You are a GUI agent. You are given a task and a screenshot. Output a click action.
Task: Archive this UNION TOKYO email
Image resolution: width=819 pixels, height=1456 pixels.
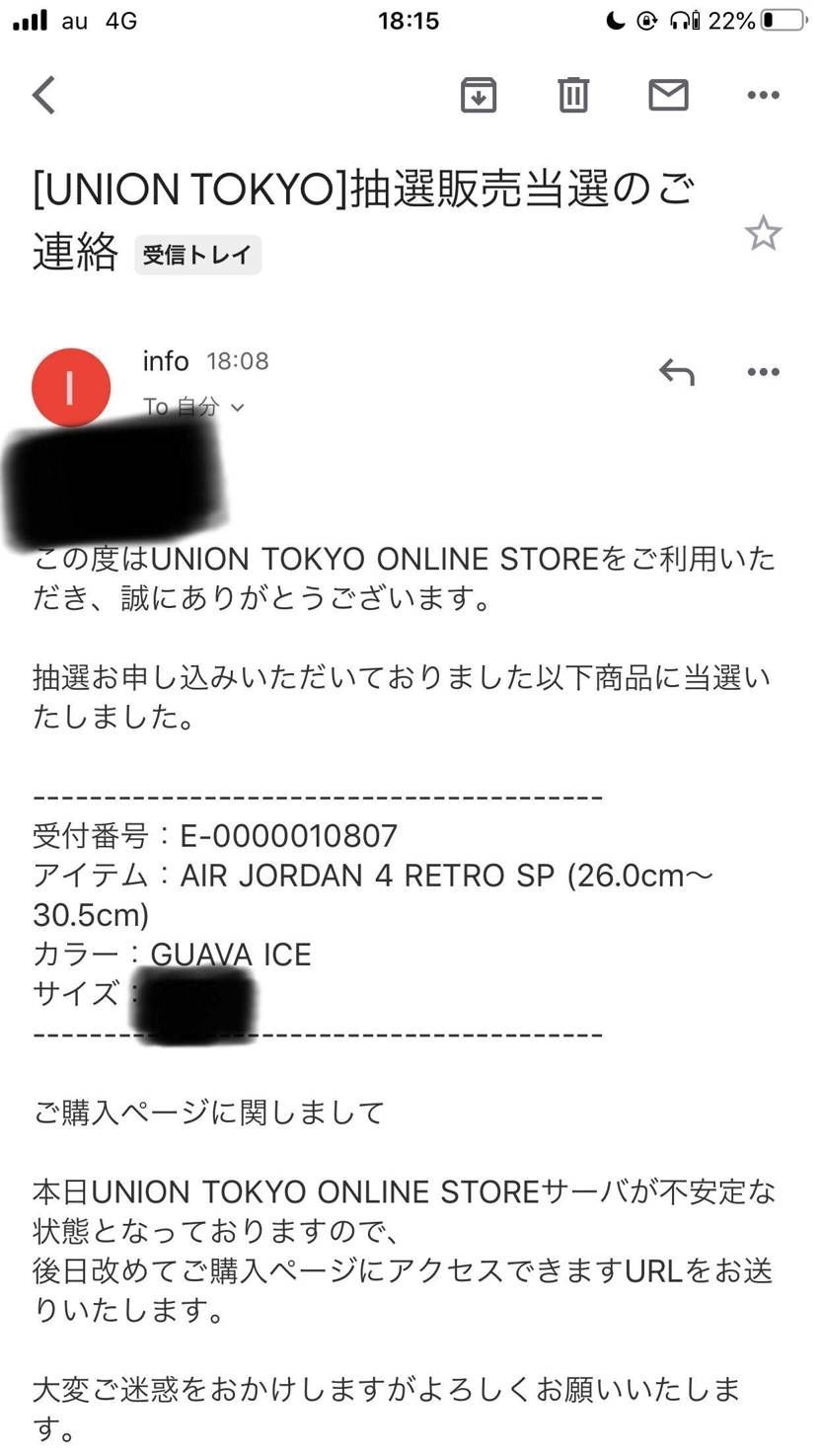[x=479, y=95]
